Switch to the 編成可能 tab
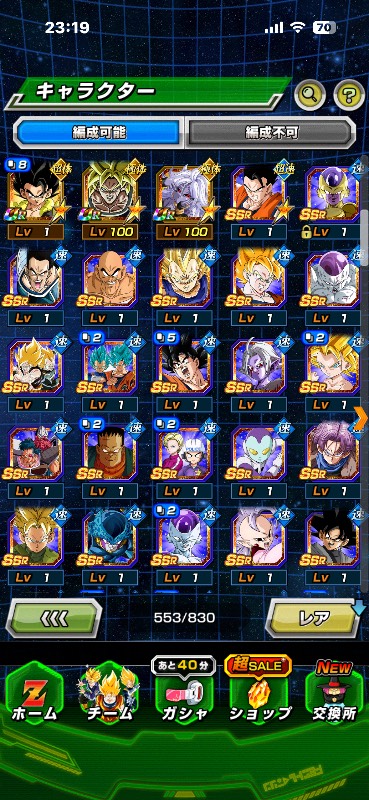369x800 pixels. (99, 133)
